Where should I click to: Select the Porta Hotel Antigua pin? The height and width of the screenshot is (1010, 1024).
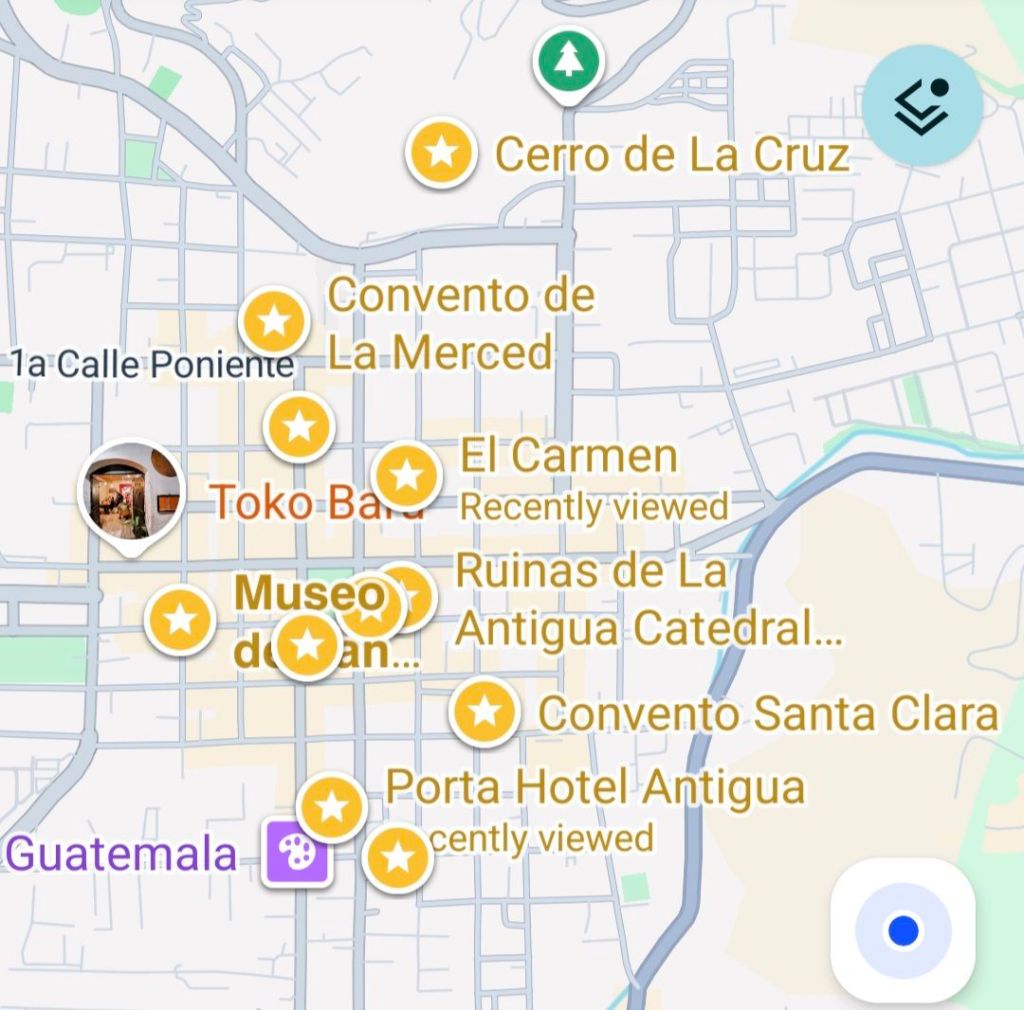[x=332, y=807]
